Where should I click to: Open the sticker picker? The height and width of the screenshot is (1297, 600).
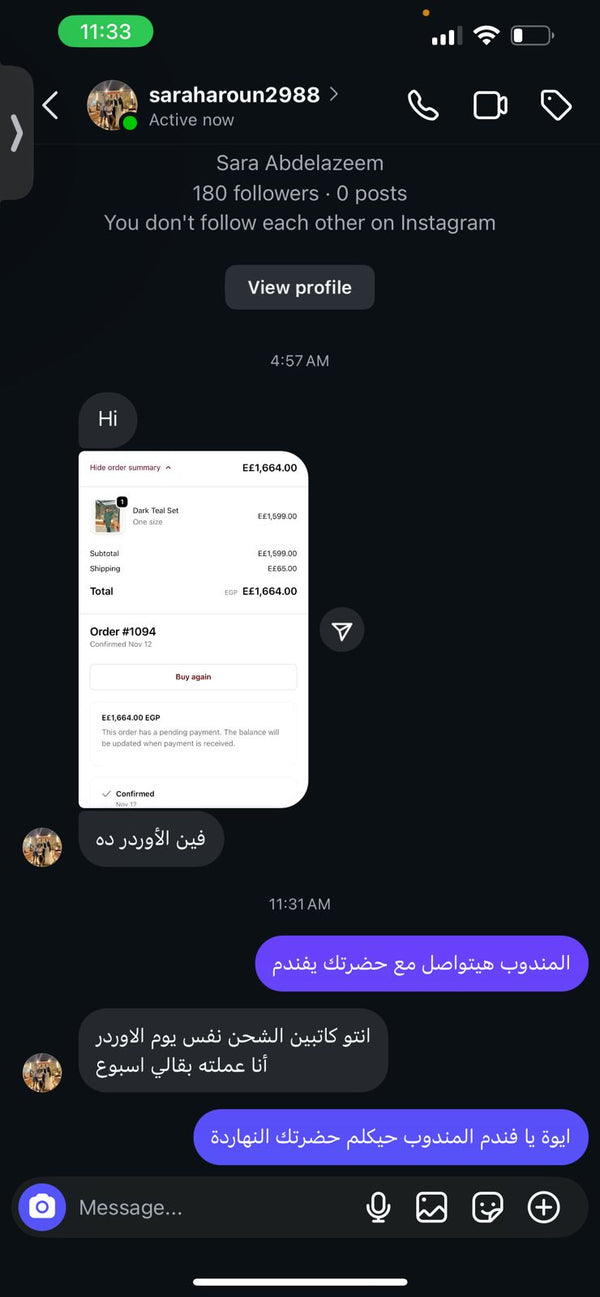coord(487,1207)
